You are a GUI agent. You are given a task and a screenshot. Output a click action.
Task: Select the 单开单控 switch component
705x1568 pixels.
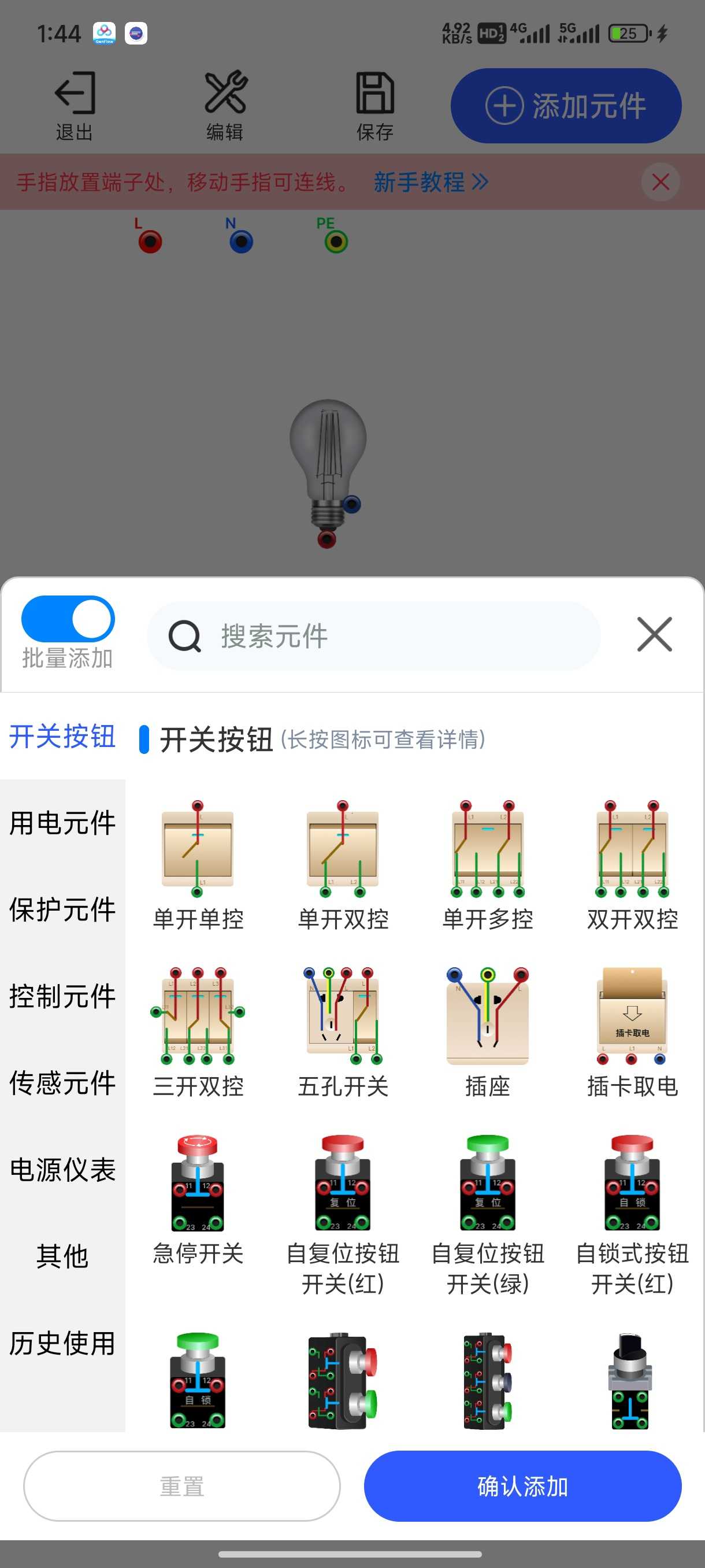pos(198,864)
